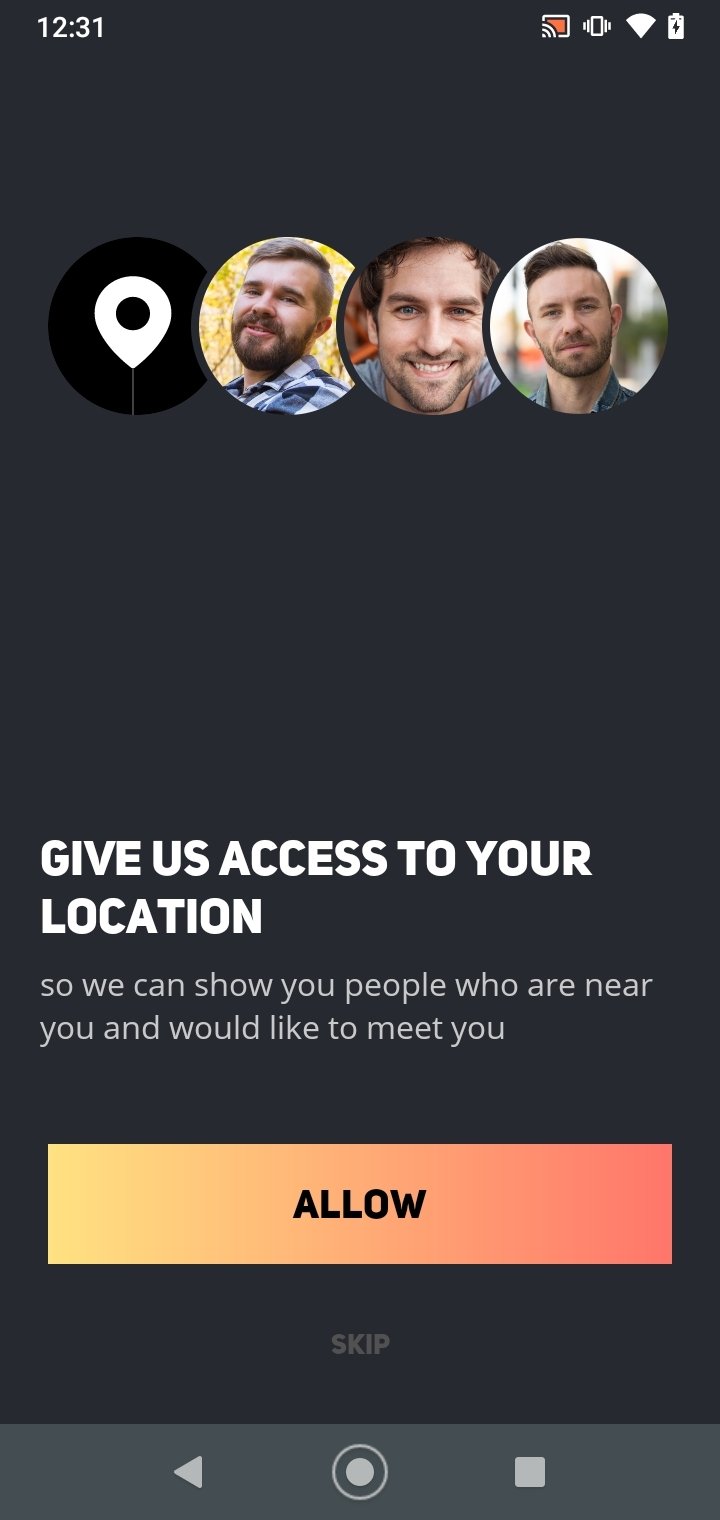Go to the home screen
This screenshot has width=720, height=1520.
360,1471
